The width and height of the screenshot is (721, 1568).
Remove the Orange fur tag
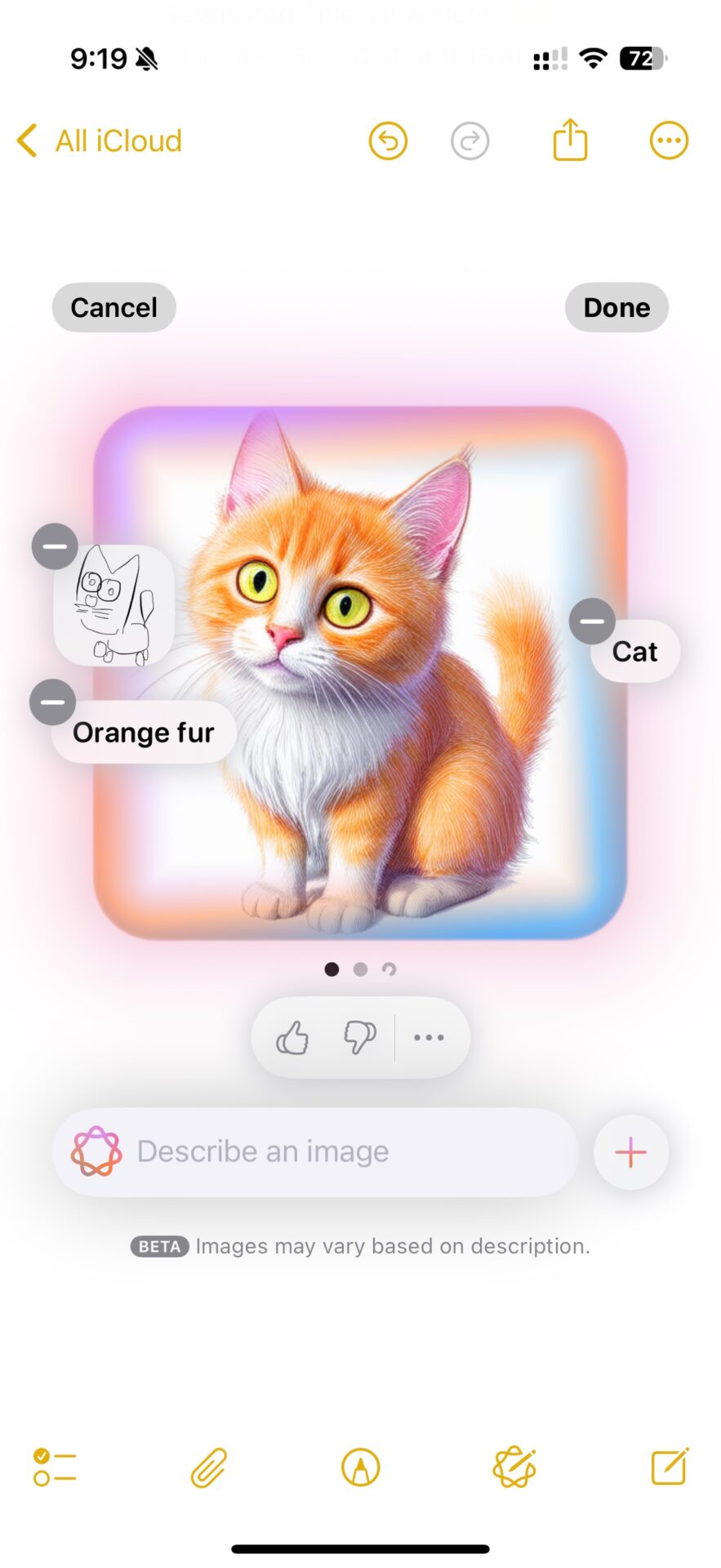(53, 702)
